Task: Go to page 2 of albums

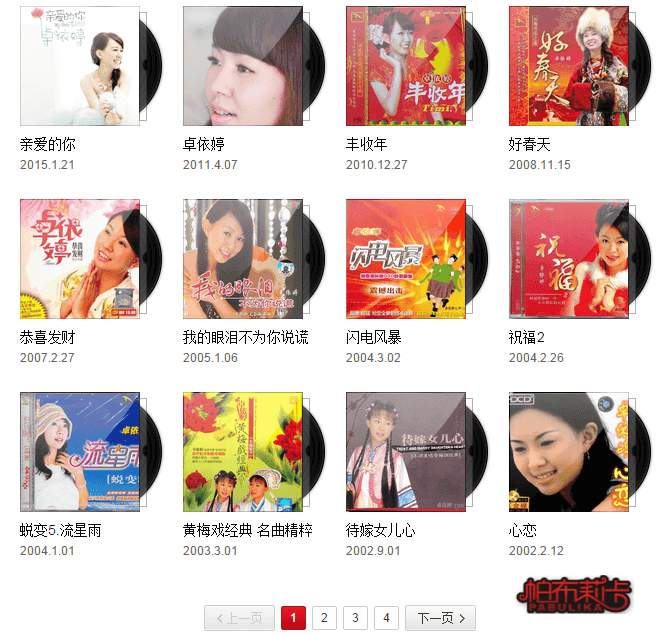Action: coord(323,618)
